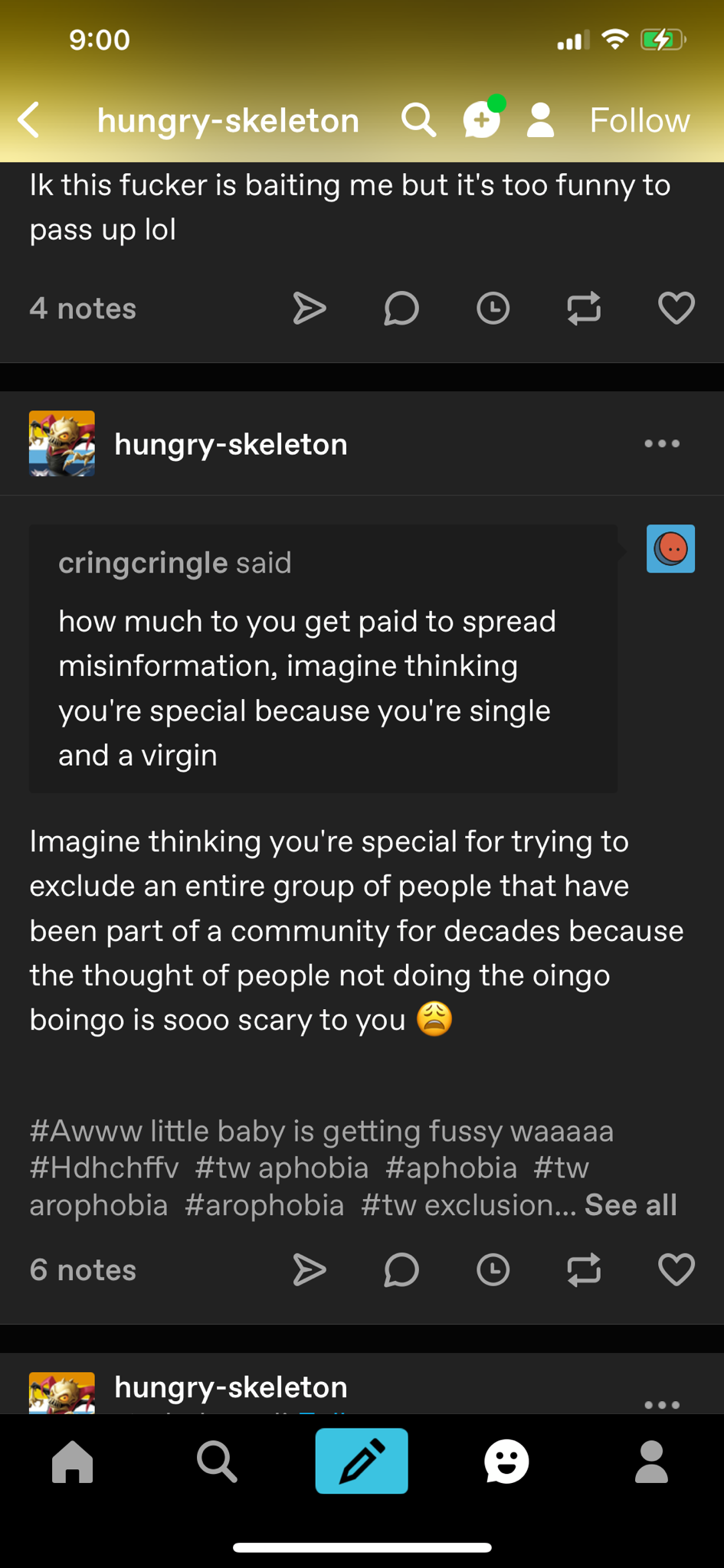
Task: Open the activity smiley tab
Action: (506, 1461)
